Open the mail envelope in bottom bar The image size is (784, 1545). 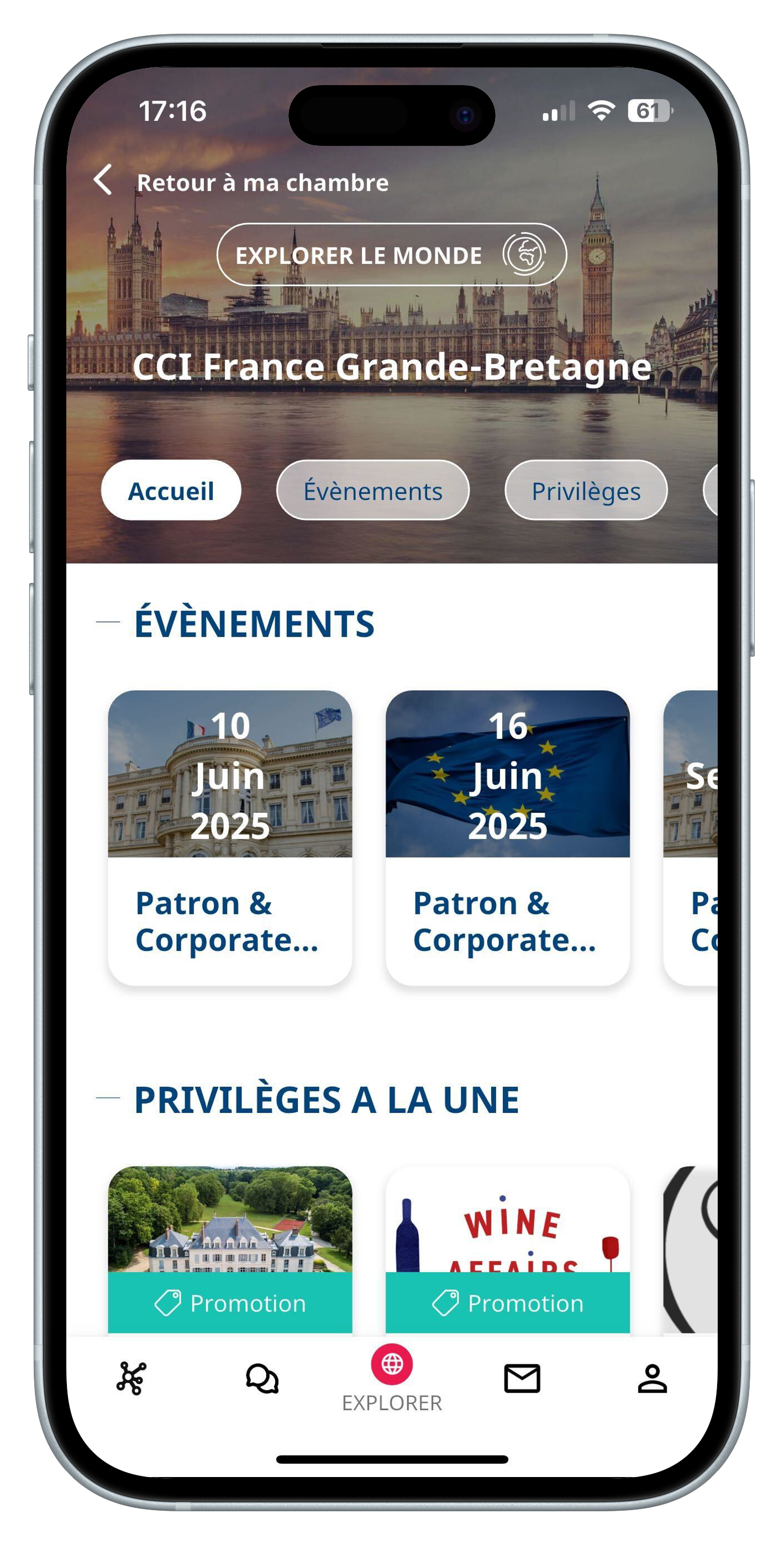(x=522, y=1378)
